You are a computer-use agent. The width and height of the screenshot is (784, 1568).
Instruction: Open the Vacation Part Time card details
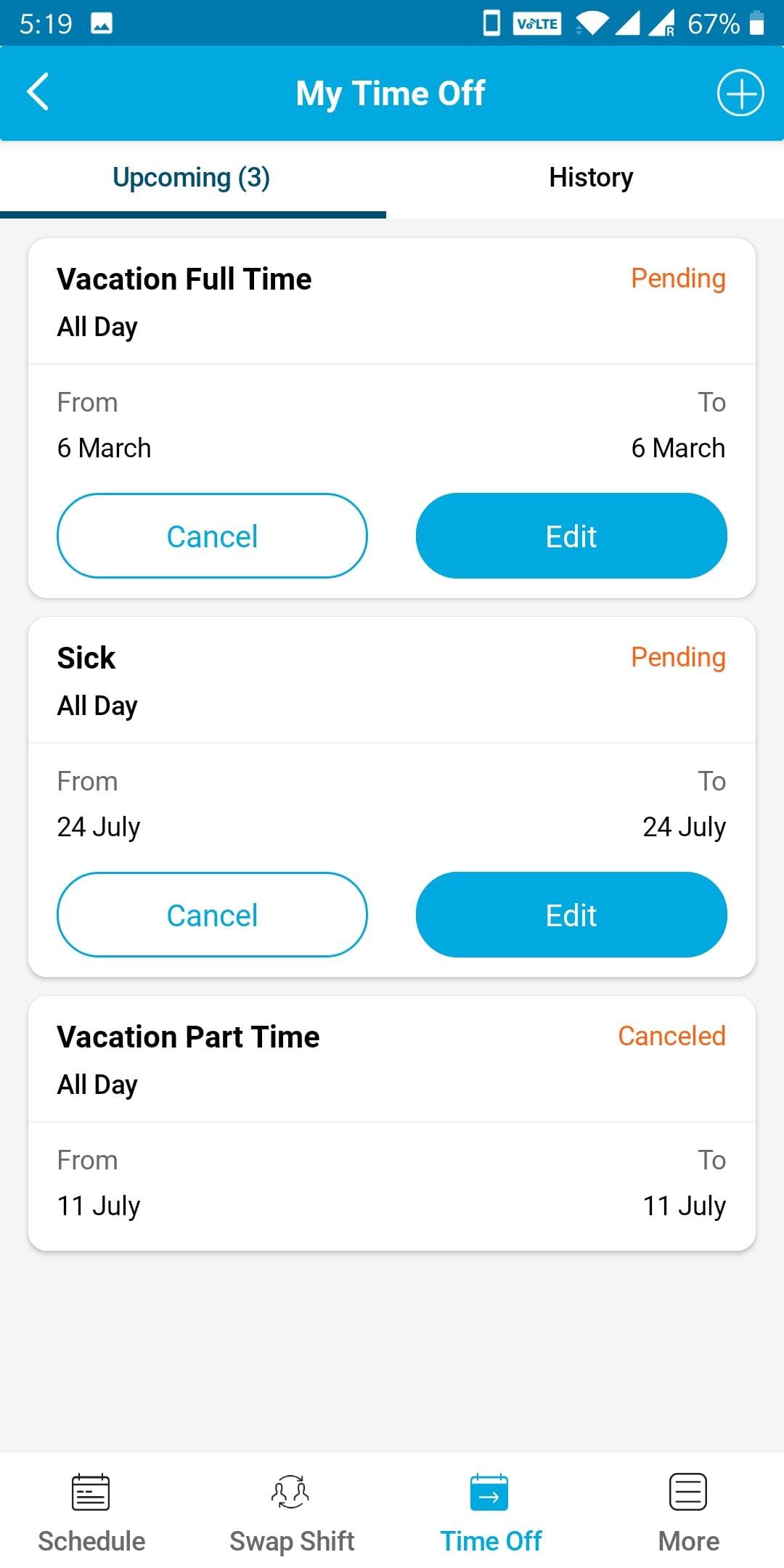(189, 1036)
